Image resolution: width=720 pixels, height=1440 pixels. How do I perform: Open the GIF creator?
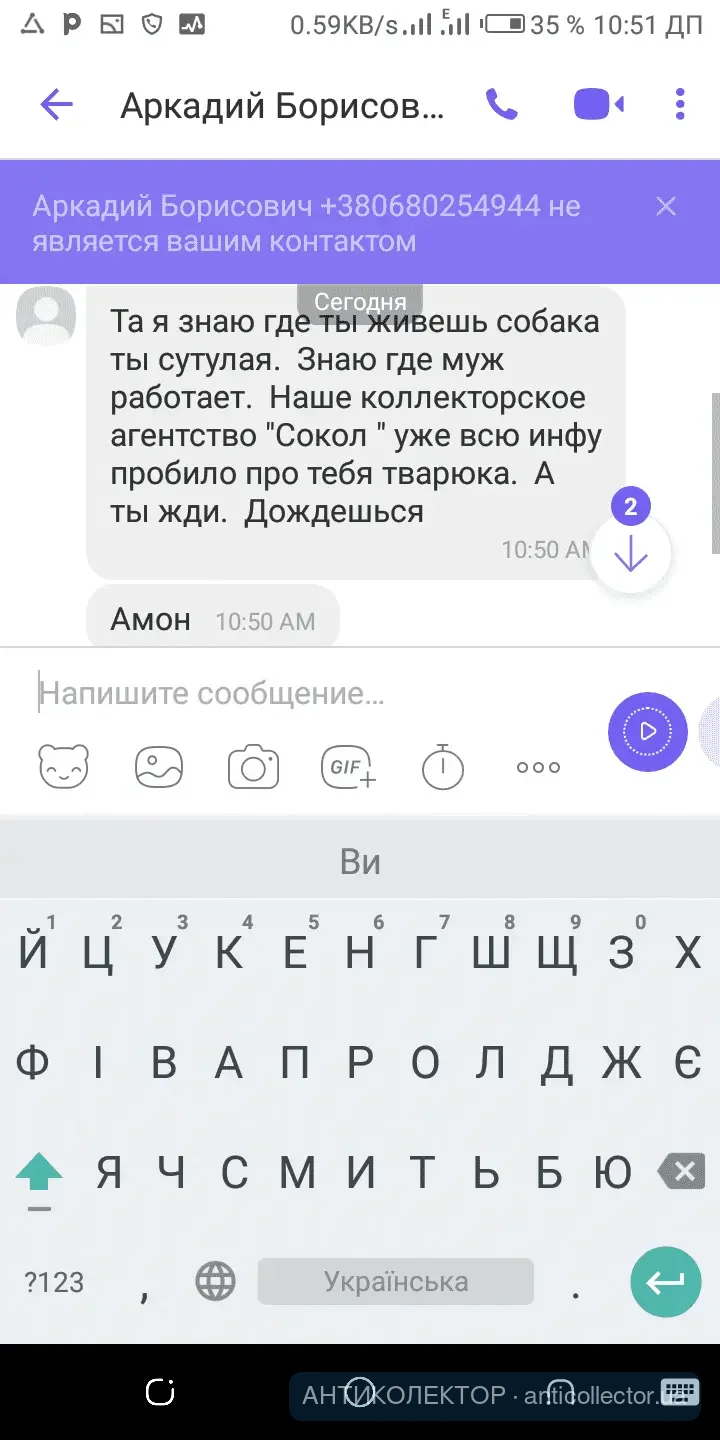tap(348, 767)
